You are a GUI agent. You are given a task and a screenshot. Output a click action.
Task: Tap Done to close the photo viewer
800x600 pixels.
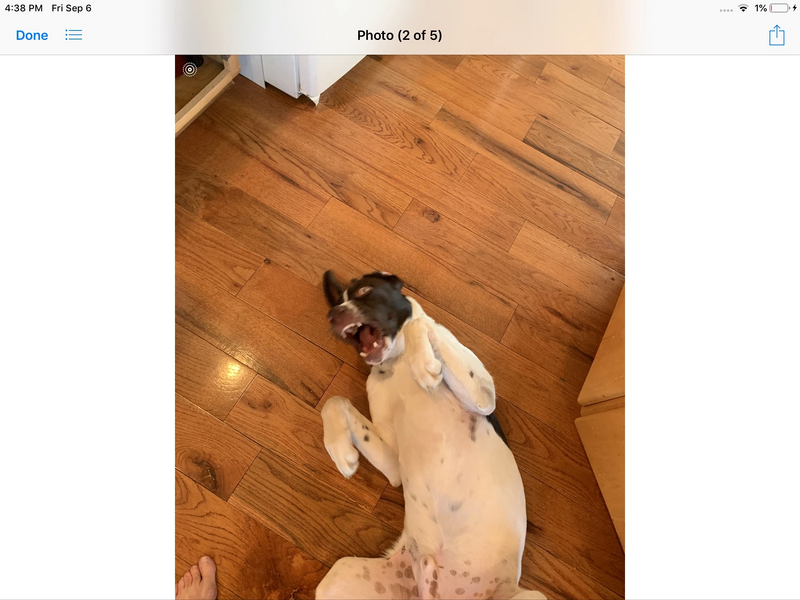(32, 35)
